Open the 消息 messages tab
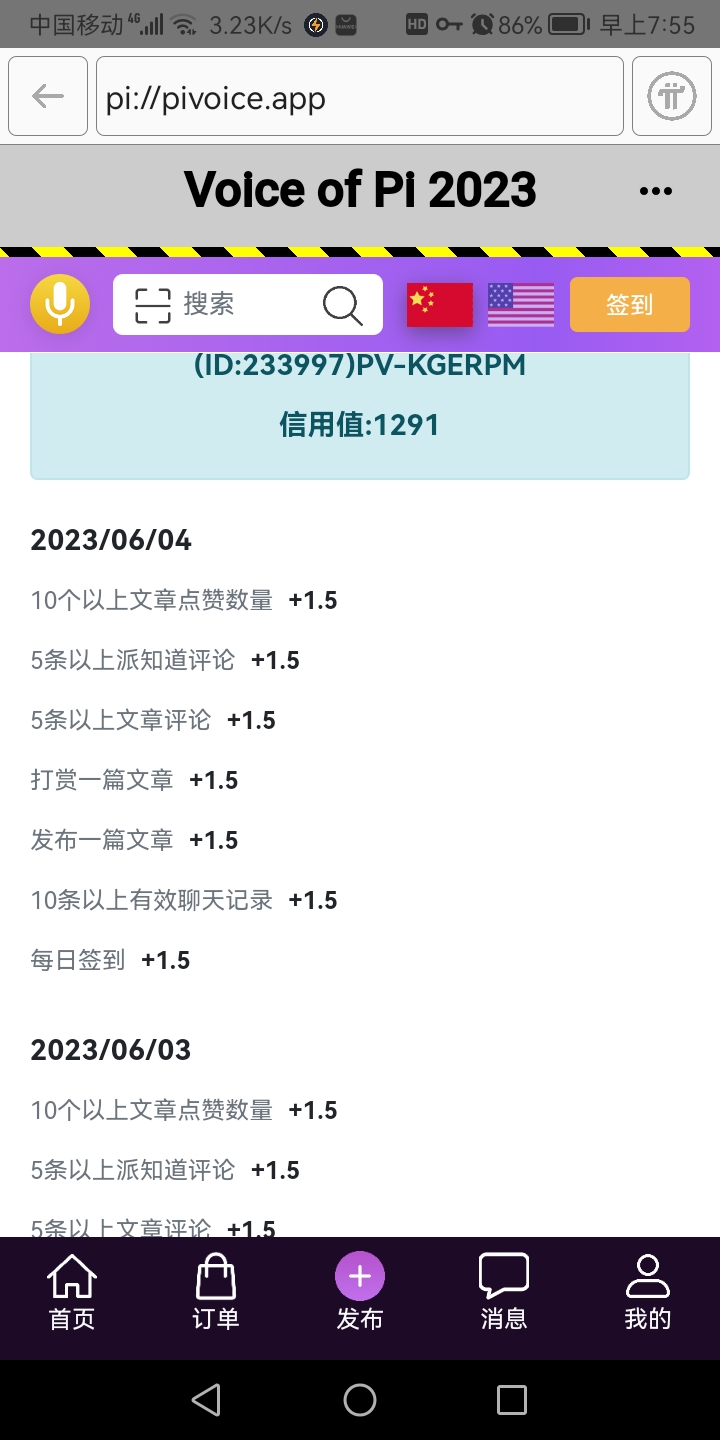The width and height of the screenshot is (720, 1440). pyautogui.click(x=504, y=1295)
